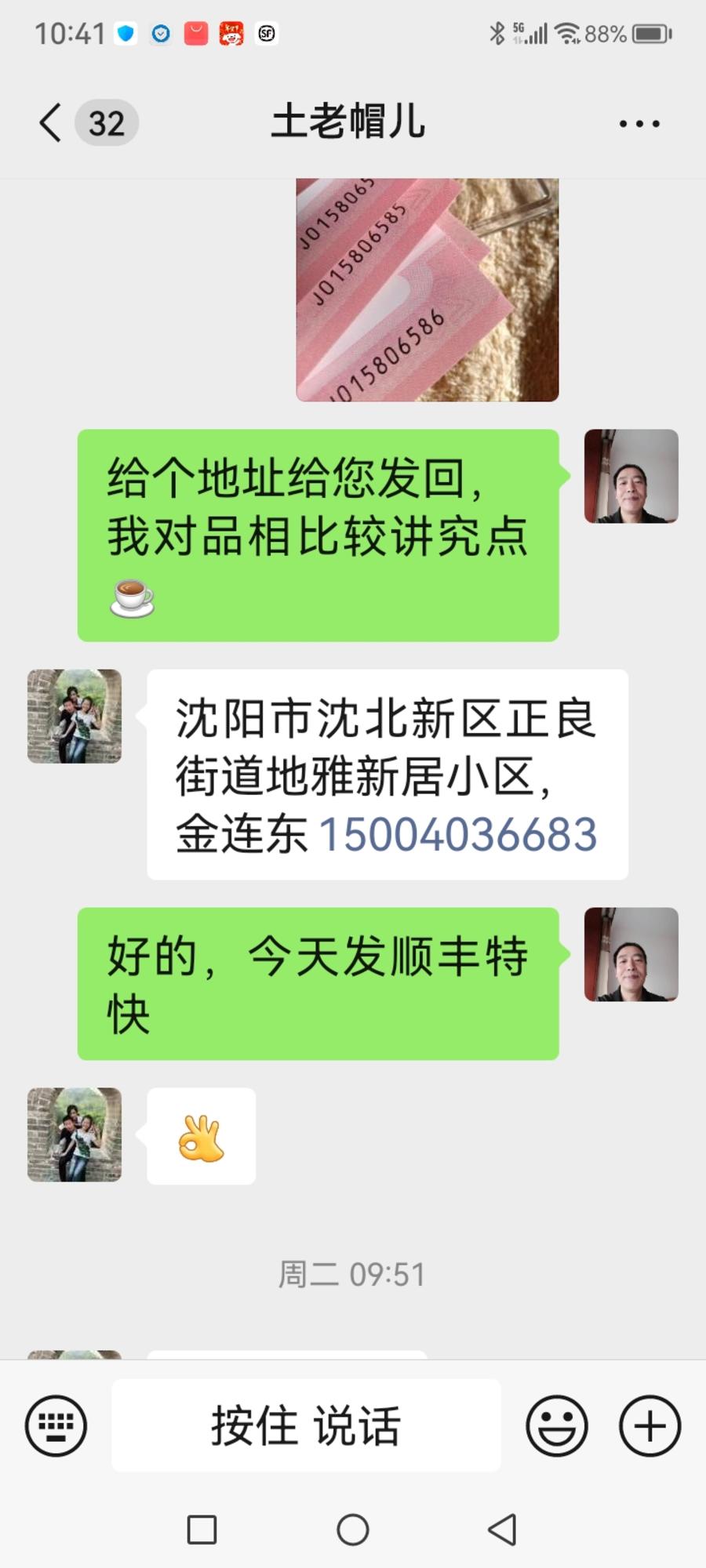Open recent apps from the navigation bar
Viewport: 706px width, 1568px height.
(202, 1530)
